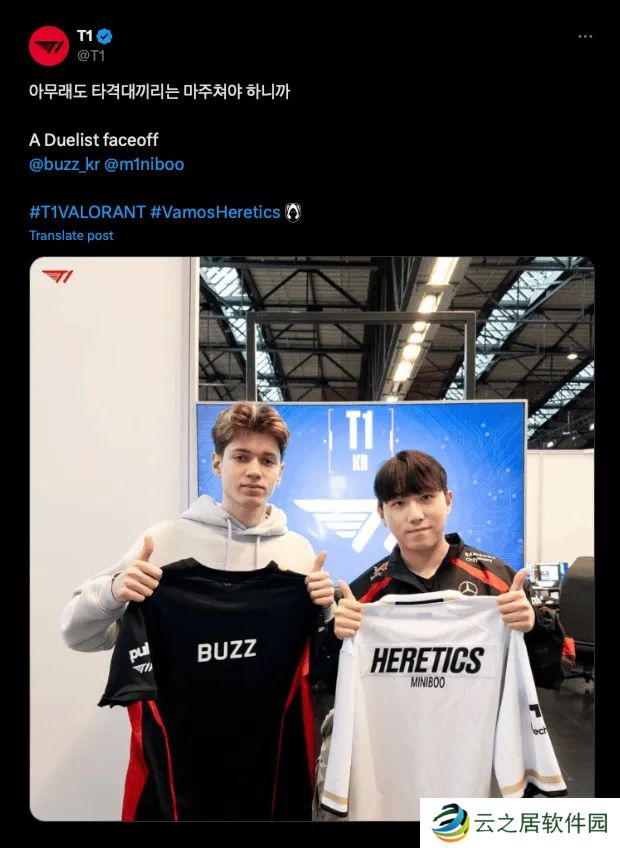
Task: Open T1's profile avatar
Action: 49,46
